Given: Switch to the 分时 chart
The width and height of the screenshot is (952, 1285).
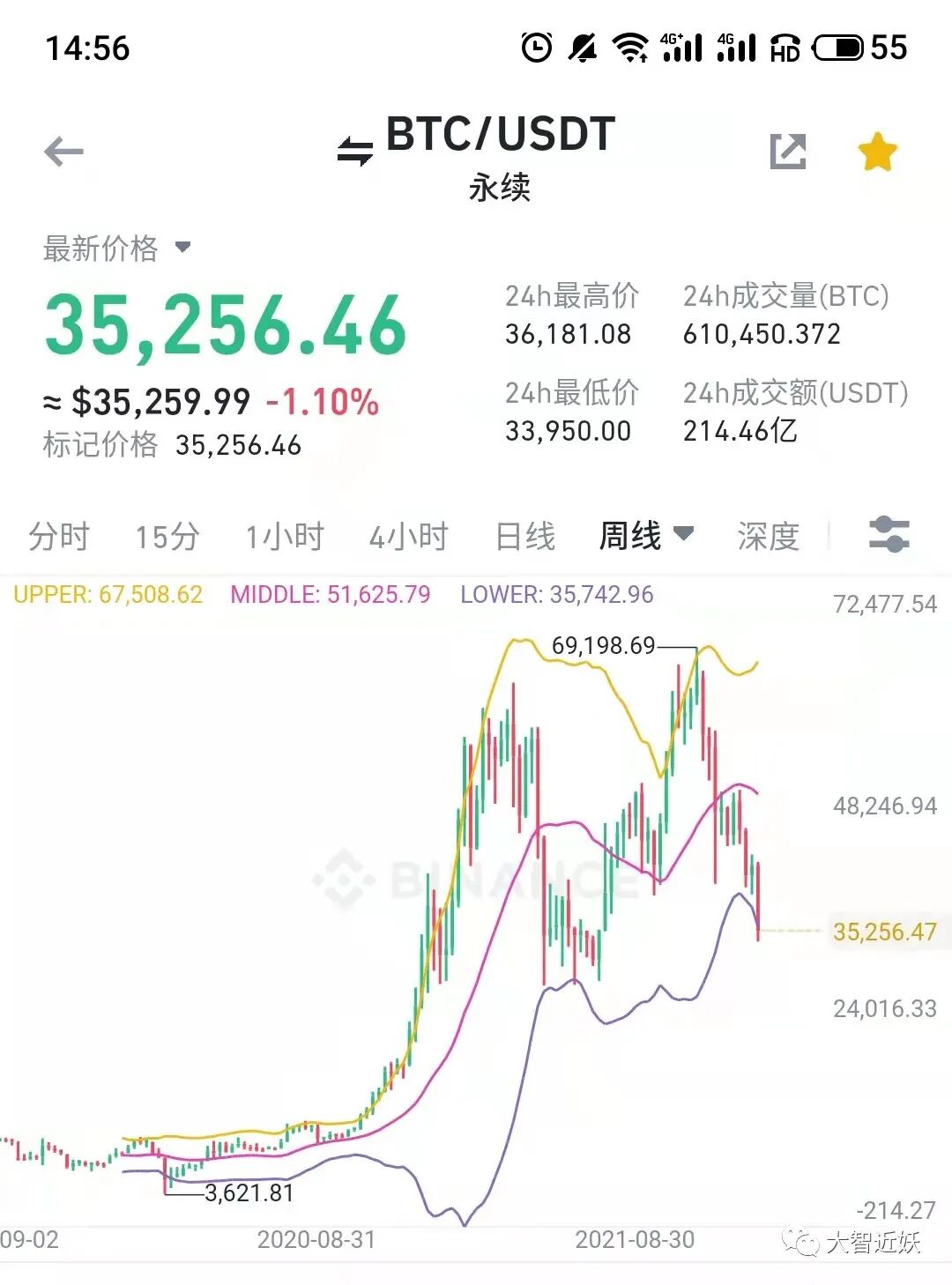Looking at the screenshot, I should (59, 536).
